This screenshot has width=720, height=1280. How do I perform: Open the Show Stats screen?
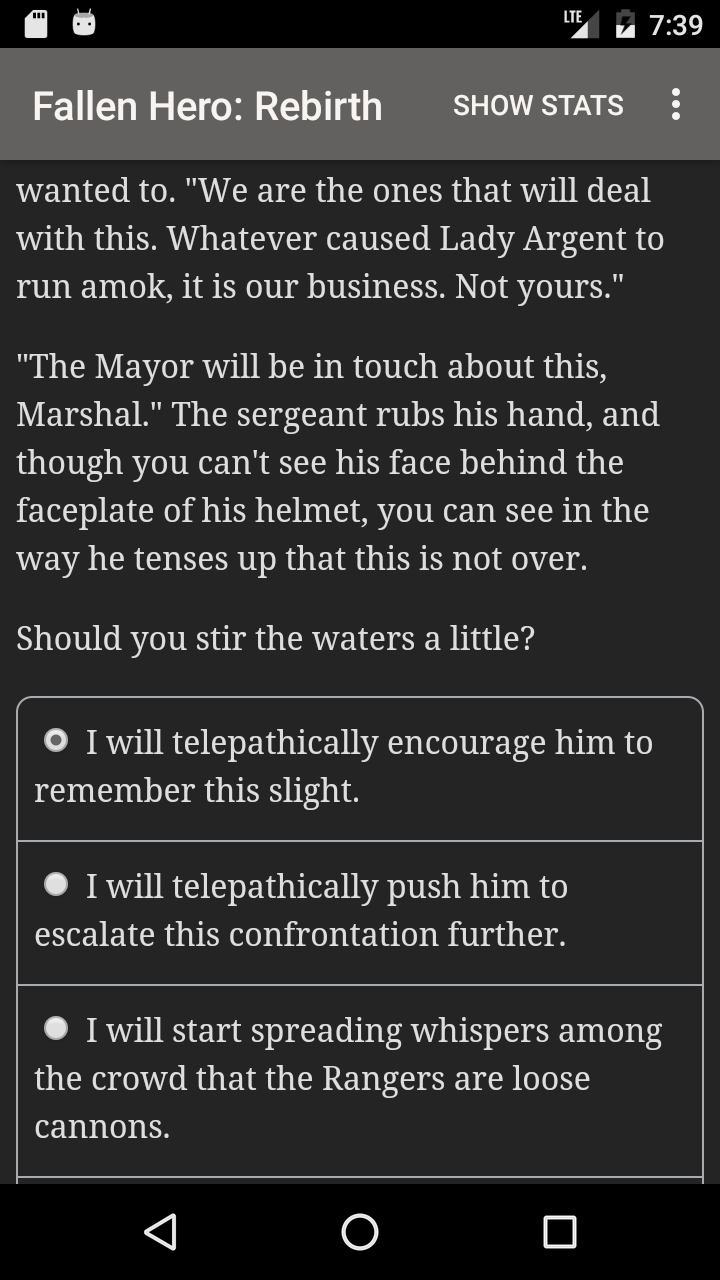click(538, 105)
